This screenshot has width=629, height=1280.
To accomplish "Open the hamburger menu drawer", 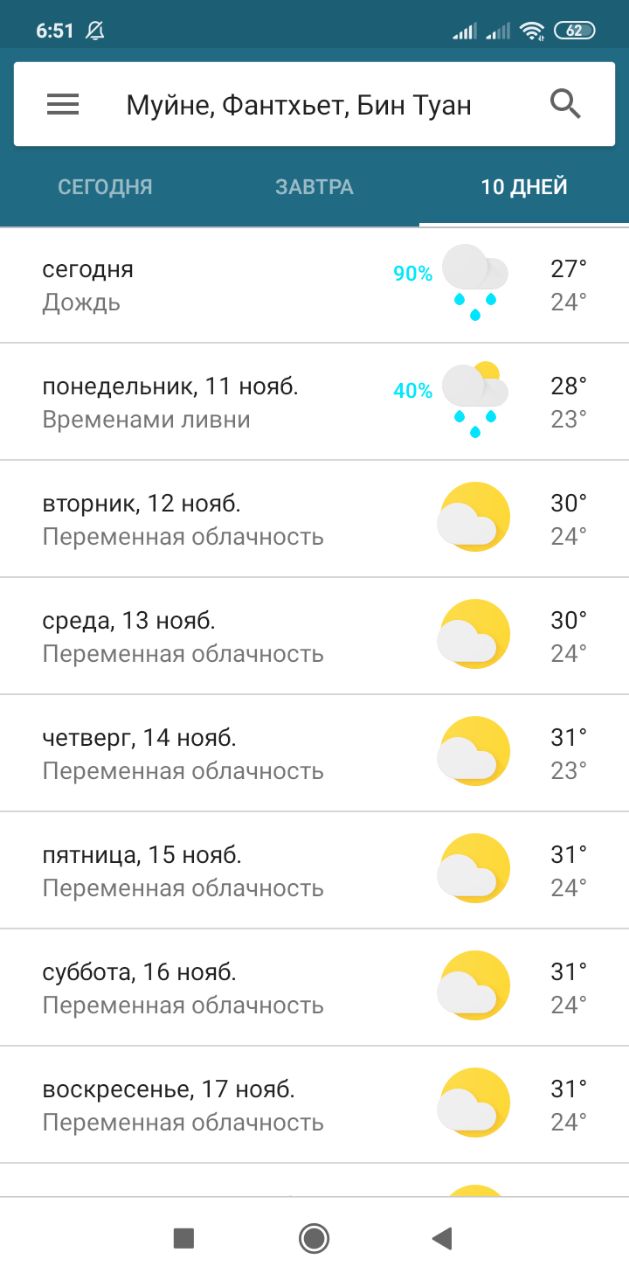I will click(x=63, y=105).
